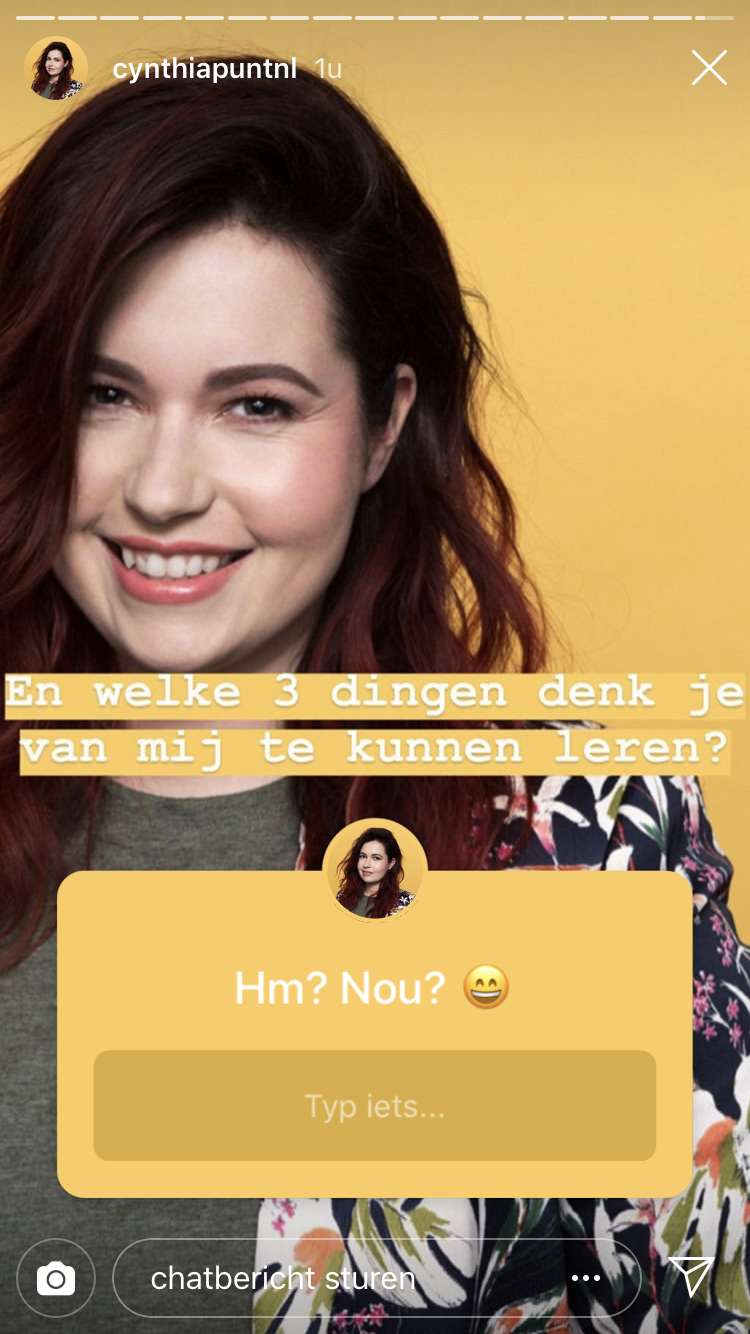Open the three-dot options menu
750x1334 pixels.
[x=586, y=1278]
